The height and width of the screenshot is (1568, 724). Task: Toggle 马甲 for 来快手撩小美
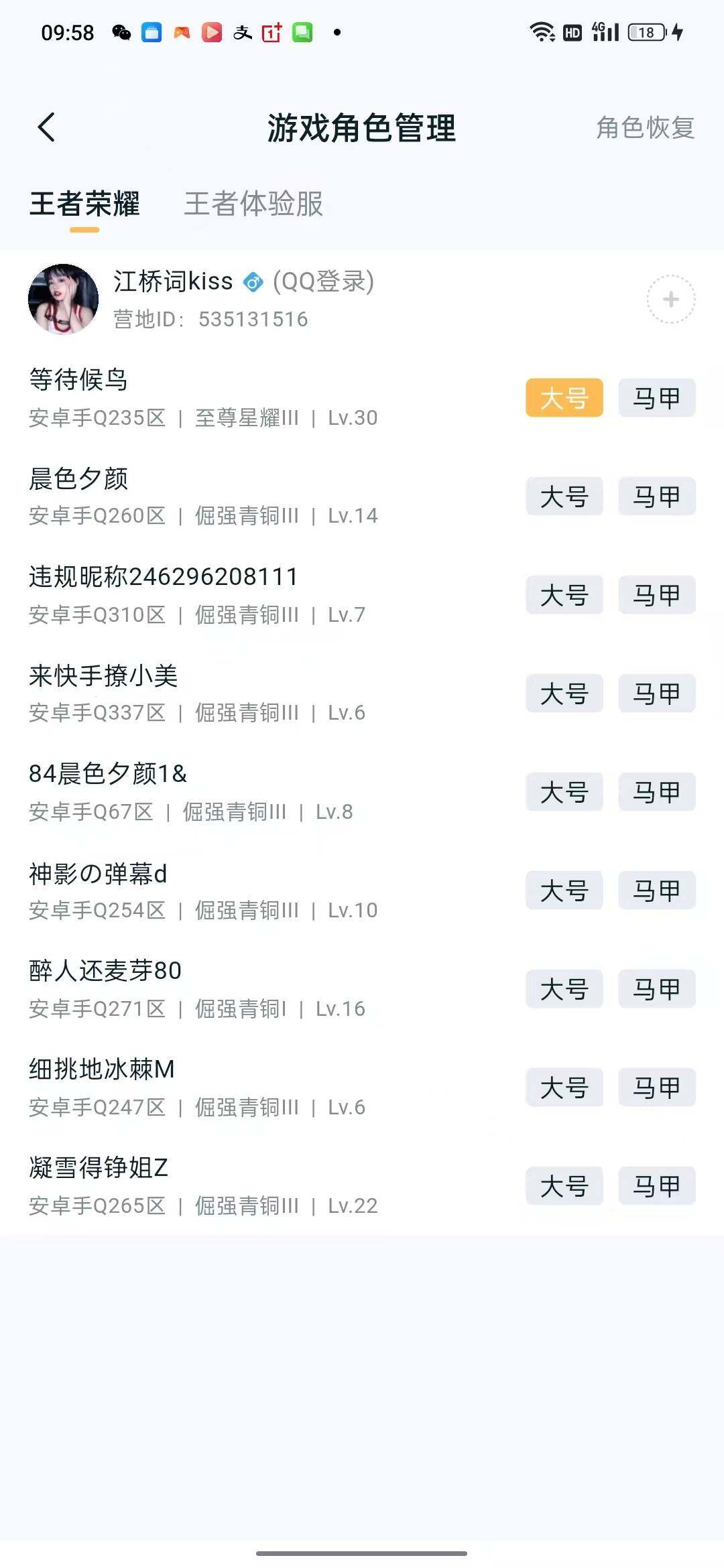[x=656, y=694]
